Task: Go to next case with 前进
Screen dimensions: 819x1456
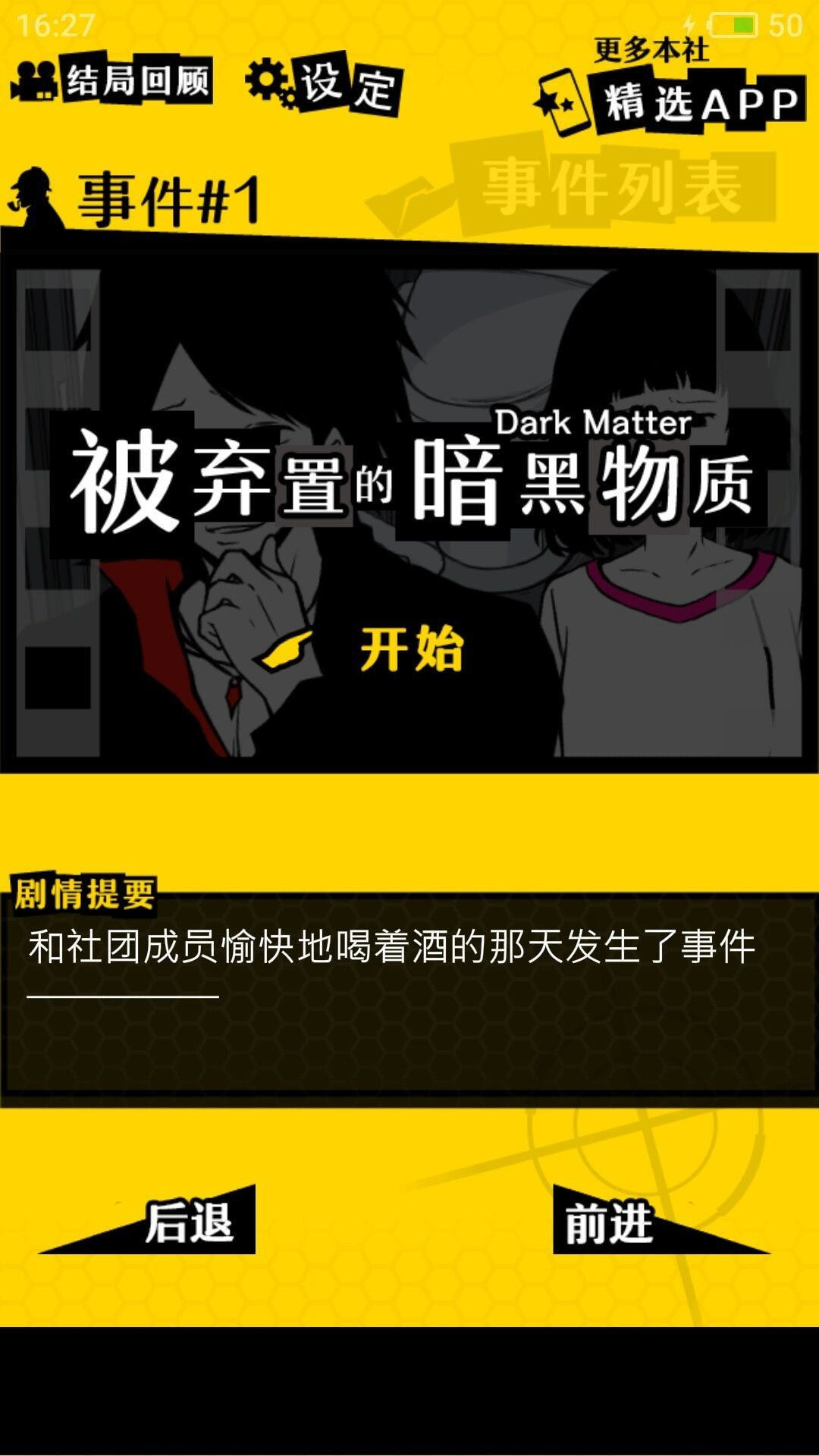Action: (661, 1219)
